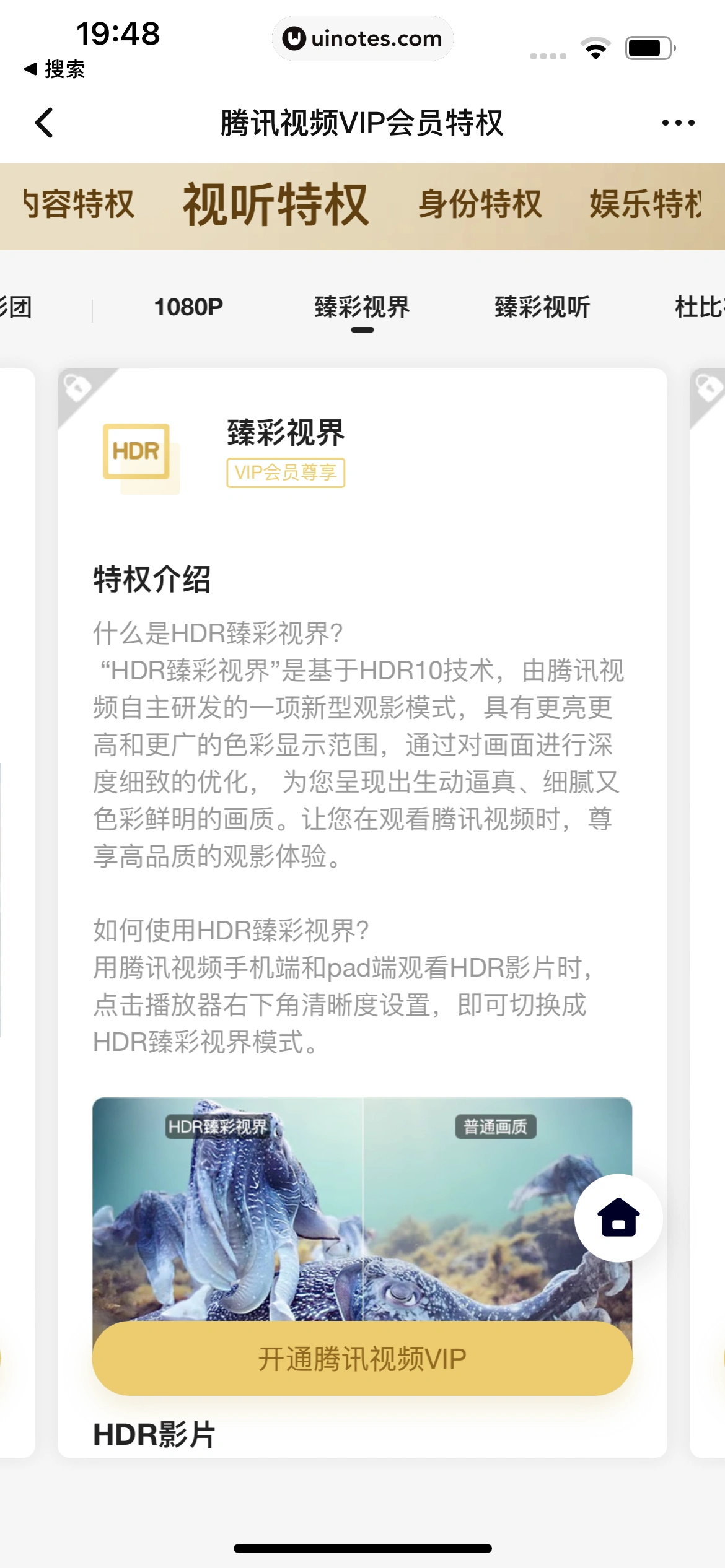Select the 臻彩视听 sub-tab
725x1568 pixels.
coord(542,307)
